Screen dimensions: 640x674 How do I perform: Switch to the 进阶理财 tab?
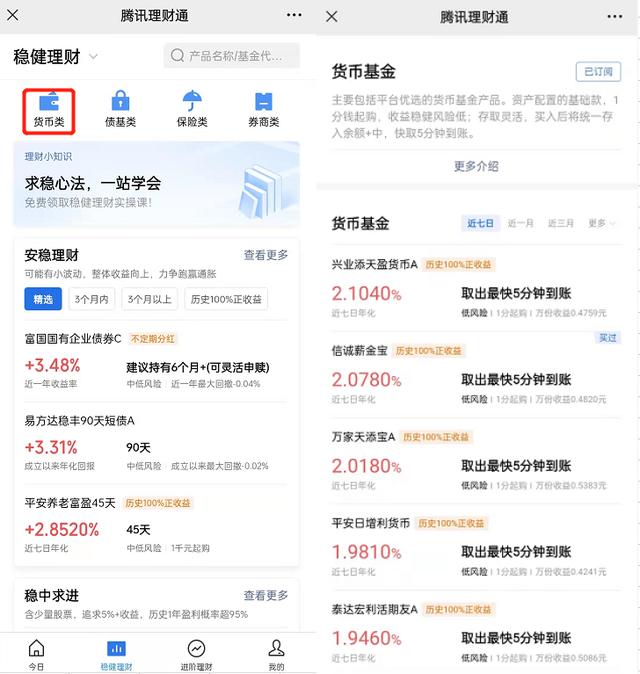tap(196, 655)
